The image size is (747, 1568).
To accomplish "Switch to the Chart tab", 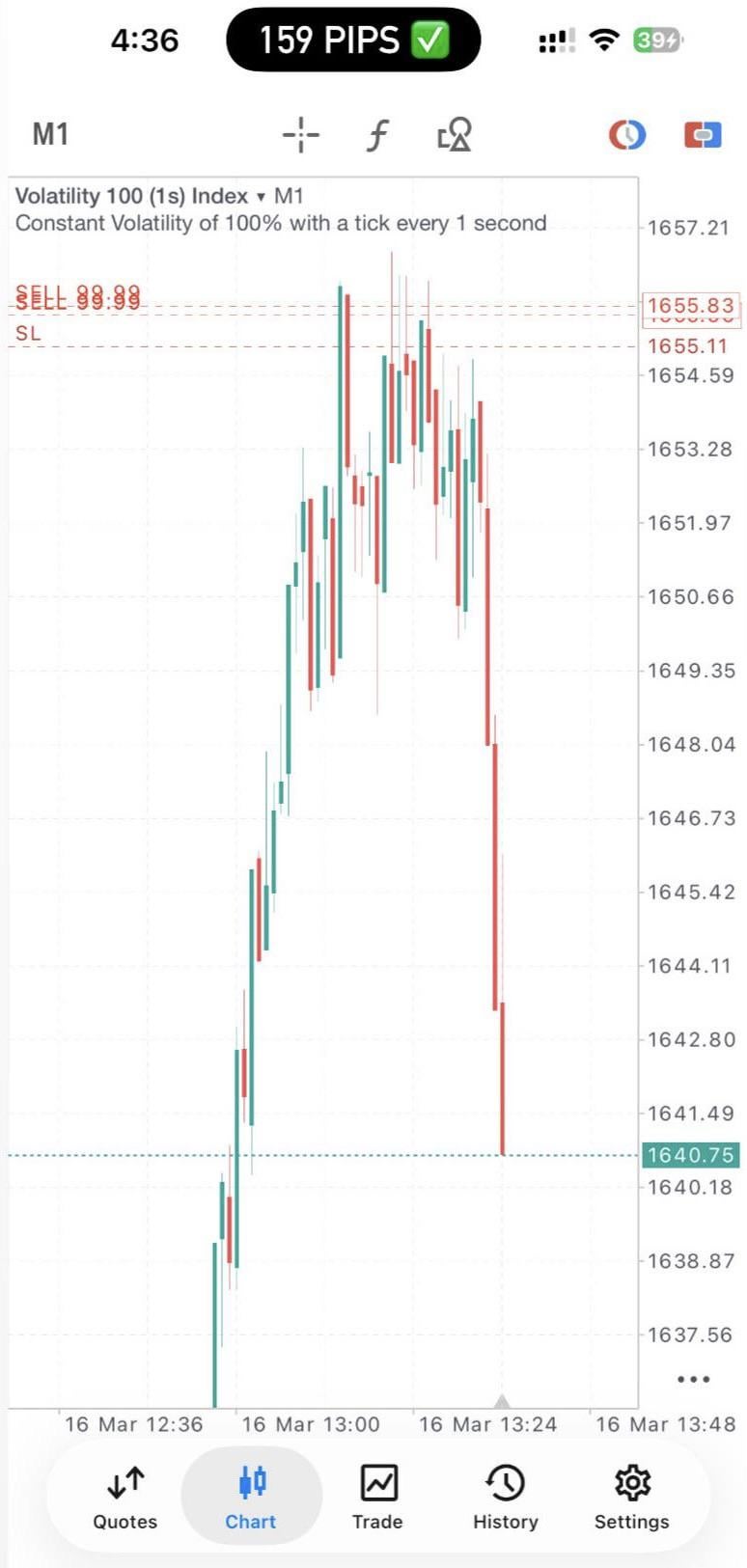I will pyautogui.click(x=250, y=1494).
